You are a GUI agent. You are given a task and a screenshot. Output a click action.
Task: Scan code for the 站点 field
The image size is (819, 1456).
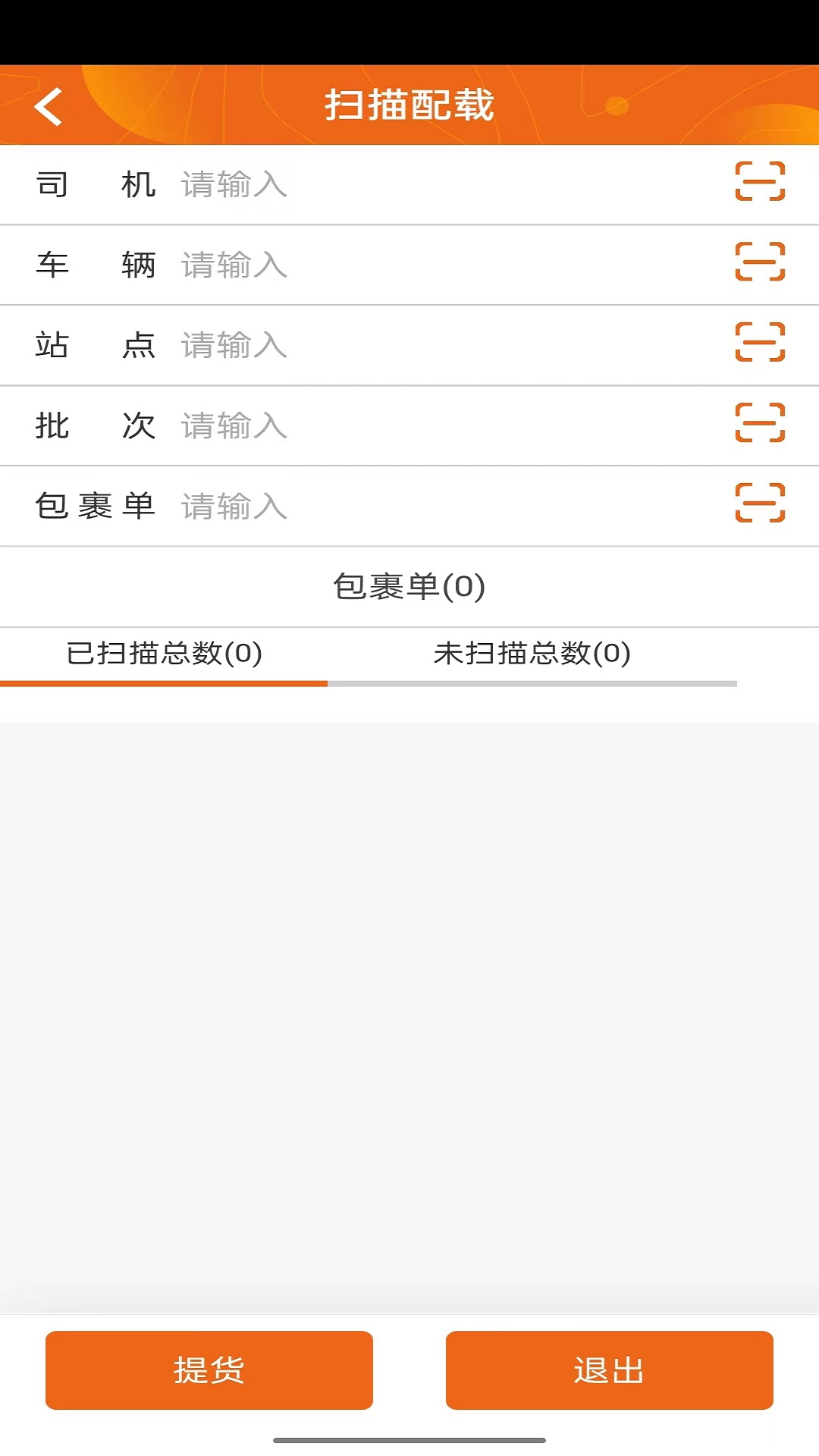coord(760,342)
